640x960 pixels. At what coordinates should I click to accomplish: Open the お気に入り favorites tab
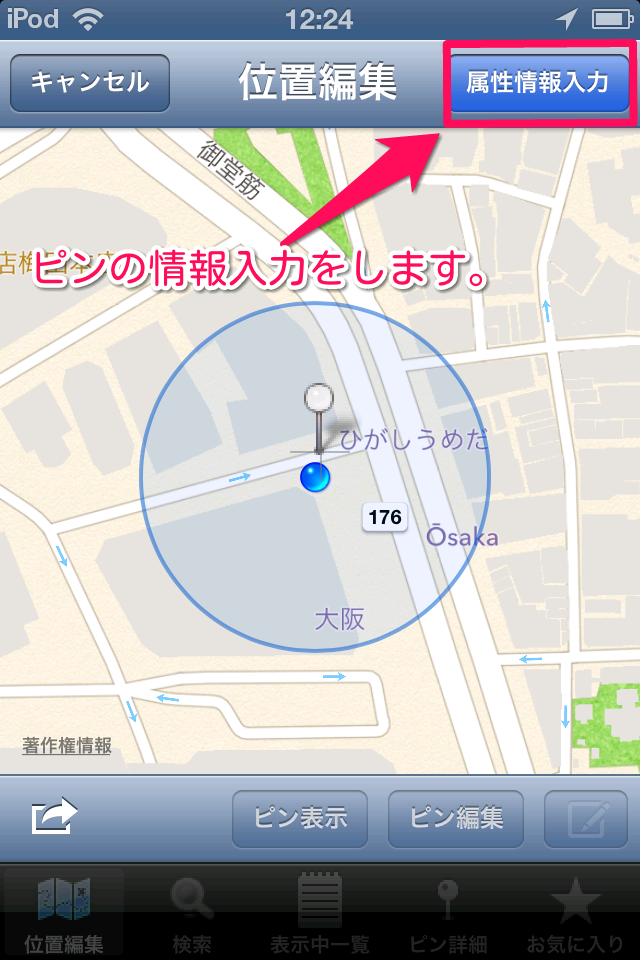[576, 912]
